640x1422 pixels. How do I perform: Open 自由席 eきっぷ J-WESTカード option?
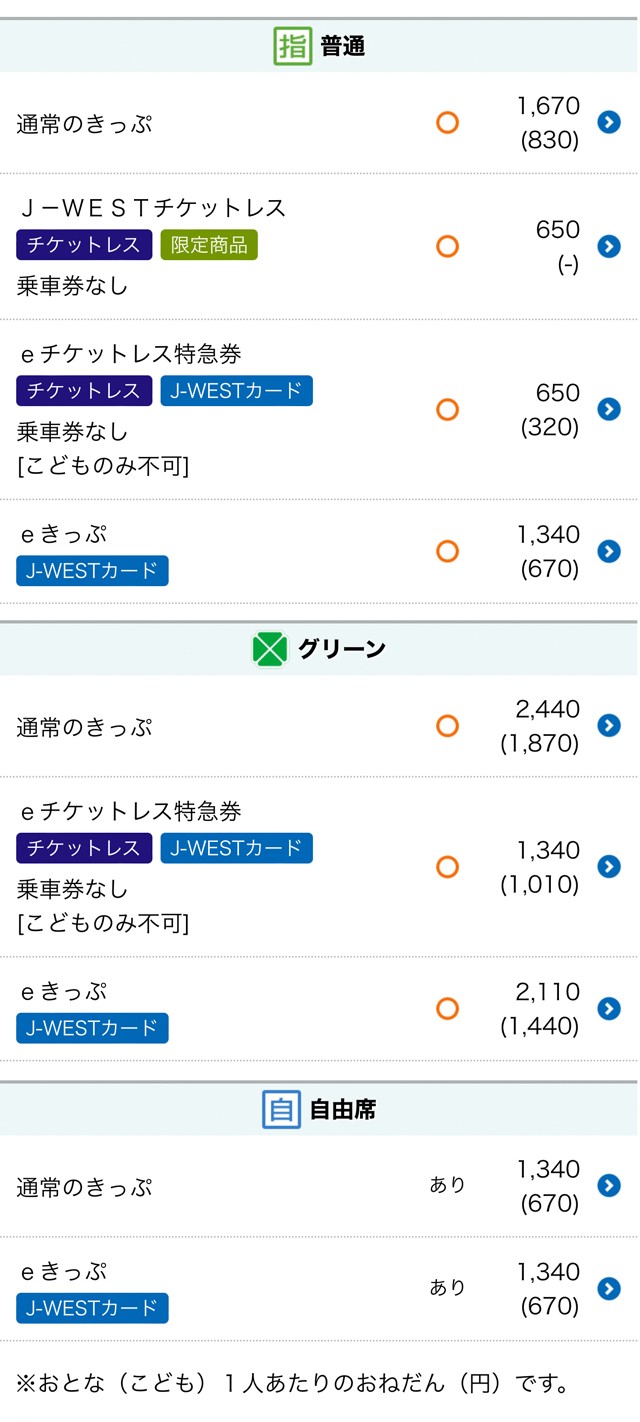point(320,1289)
